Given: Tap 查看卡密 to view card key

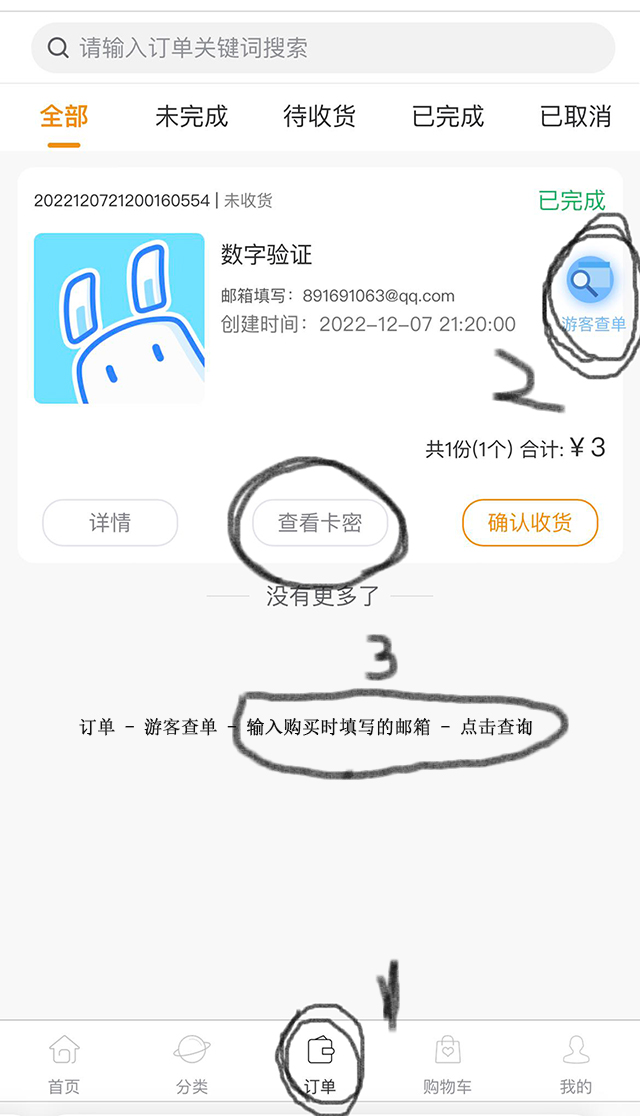Looking at the screenshot, I should click(x=320, y=522).
